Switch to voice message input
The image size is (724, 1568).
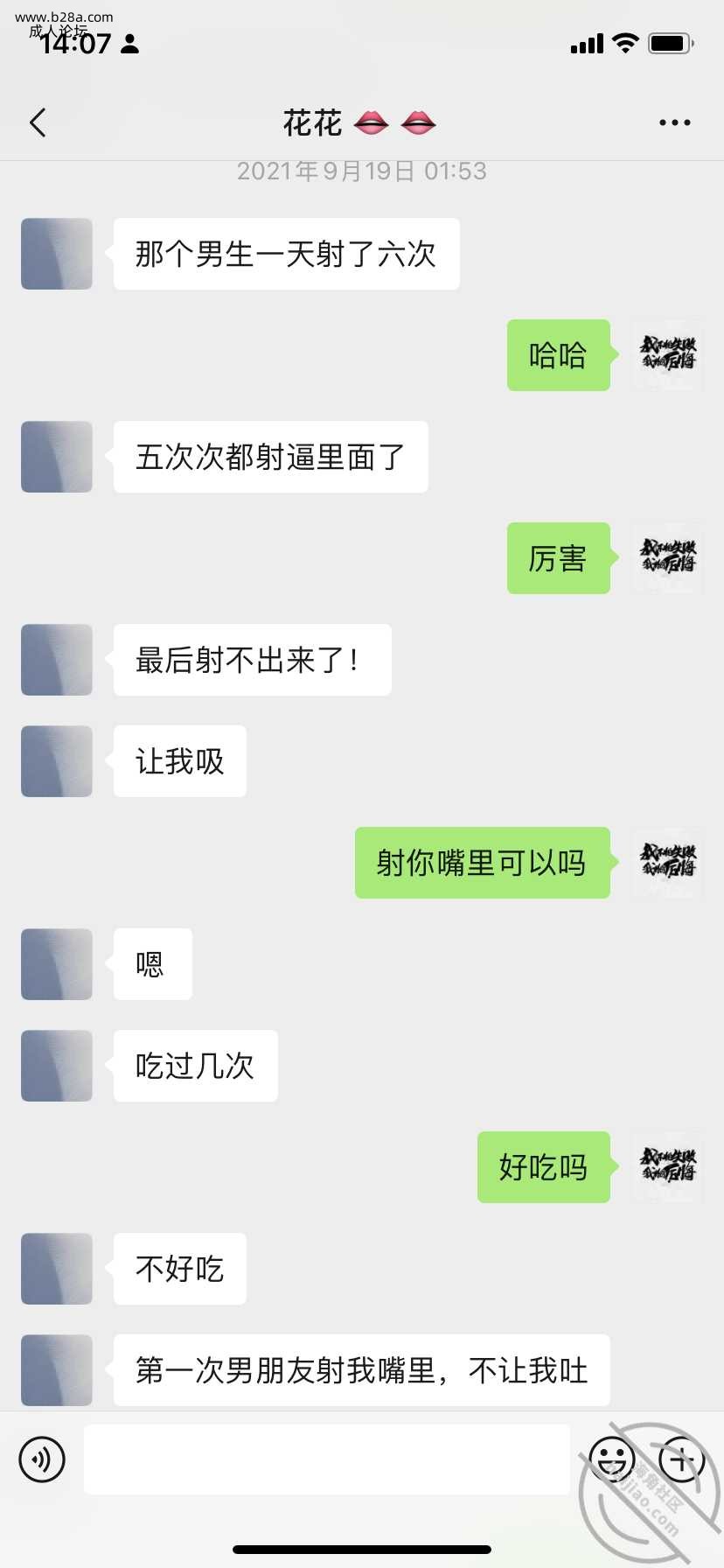(42, 1459)
